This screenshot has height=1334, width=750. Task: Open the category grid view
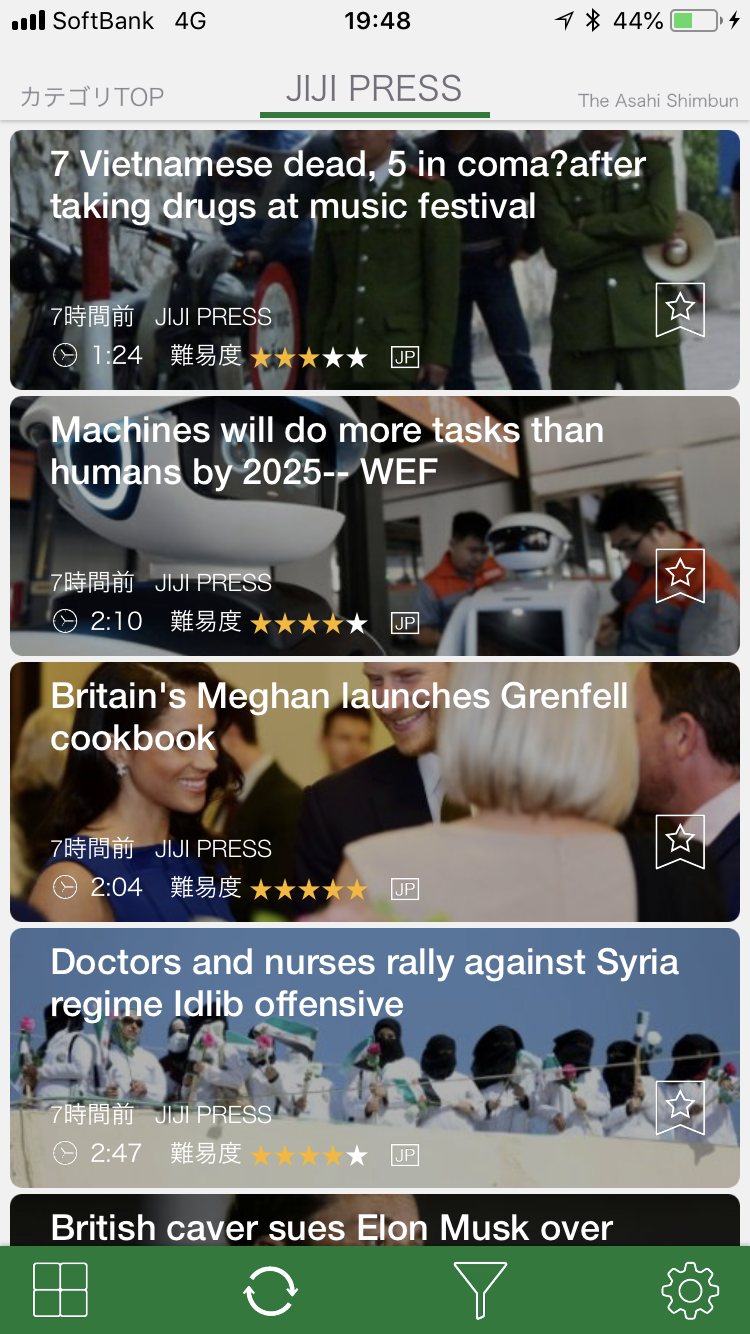pyautogui.click(x=61, y=1290)
